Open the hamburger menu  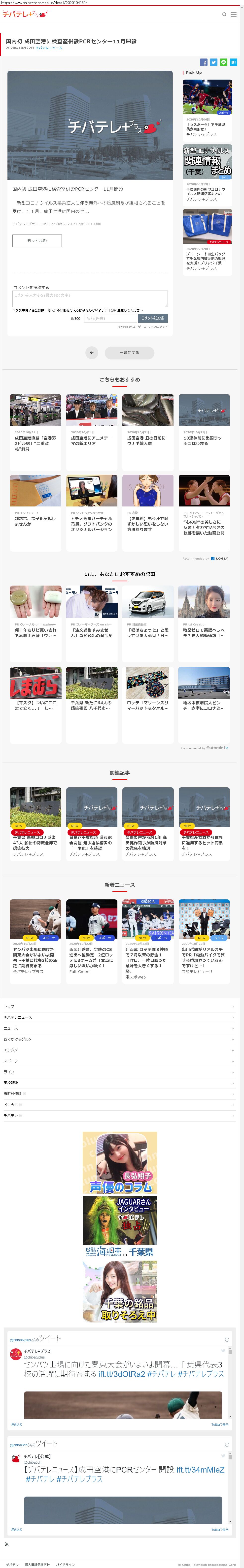234,14
